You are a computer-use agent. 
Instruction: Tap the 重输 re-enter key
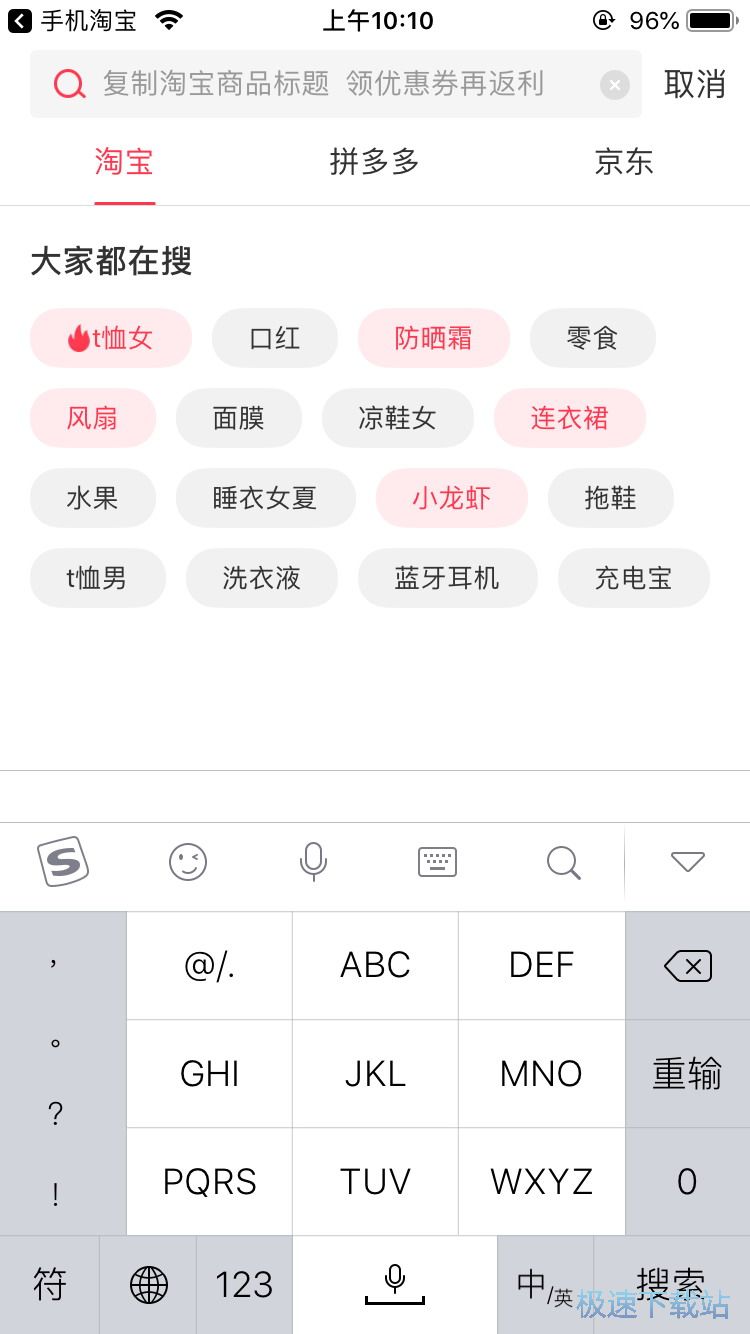[687, 1073]
